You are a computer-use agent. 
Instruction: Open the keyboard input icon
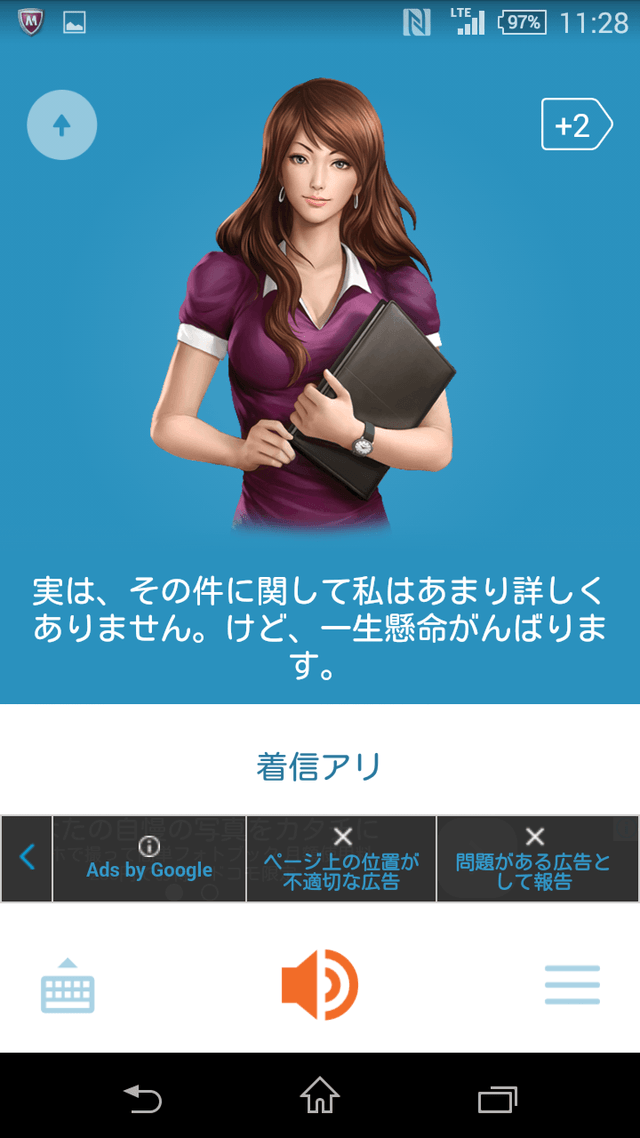[x=68, y=986]
